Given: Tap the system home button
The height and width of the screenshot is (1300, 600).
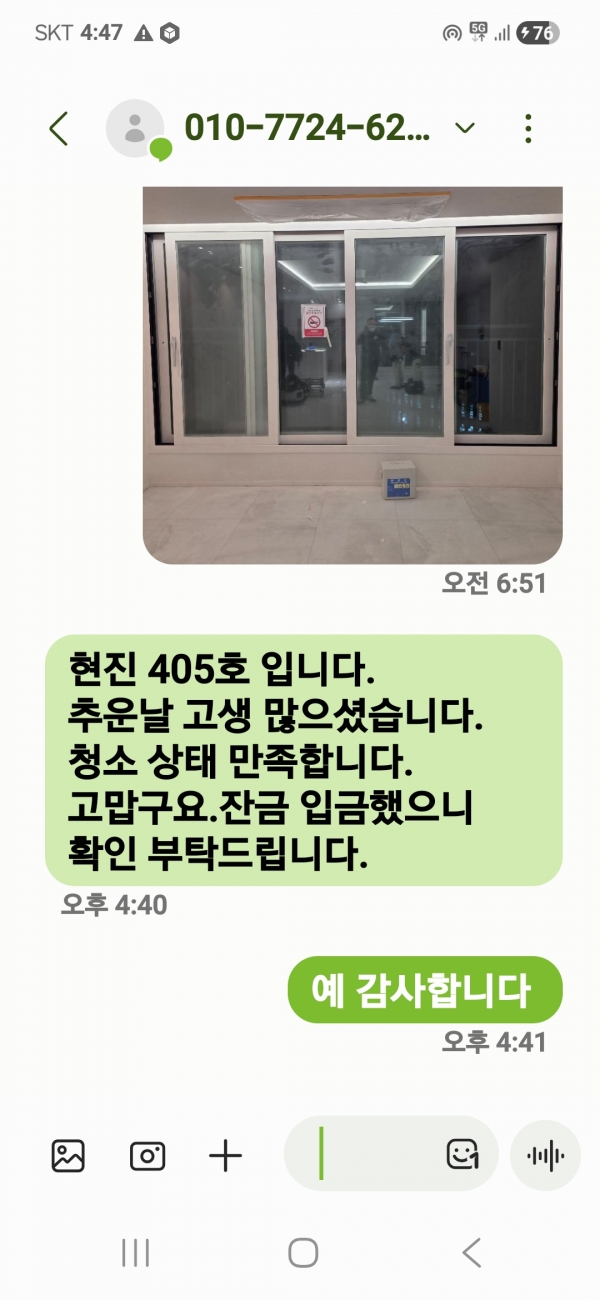Looking at the screenshot, I should click(x=303, y=1252).
